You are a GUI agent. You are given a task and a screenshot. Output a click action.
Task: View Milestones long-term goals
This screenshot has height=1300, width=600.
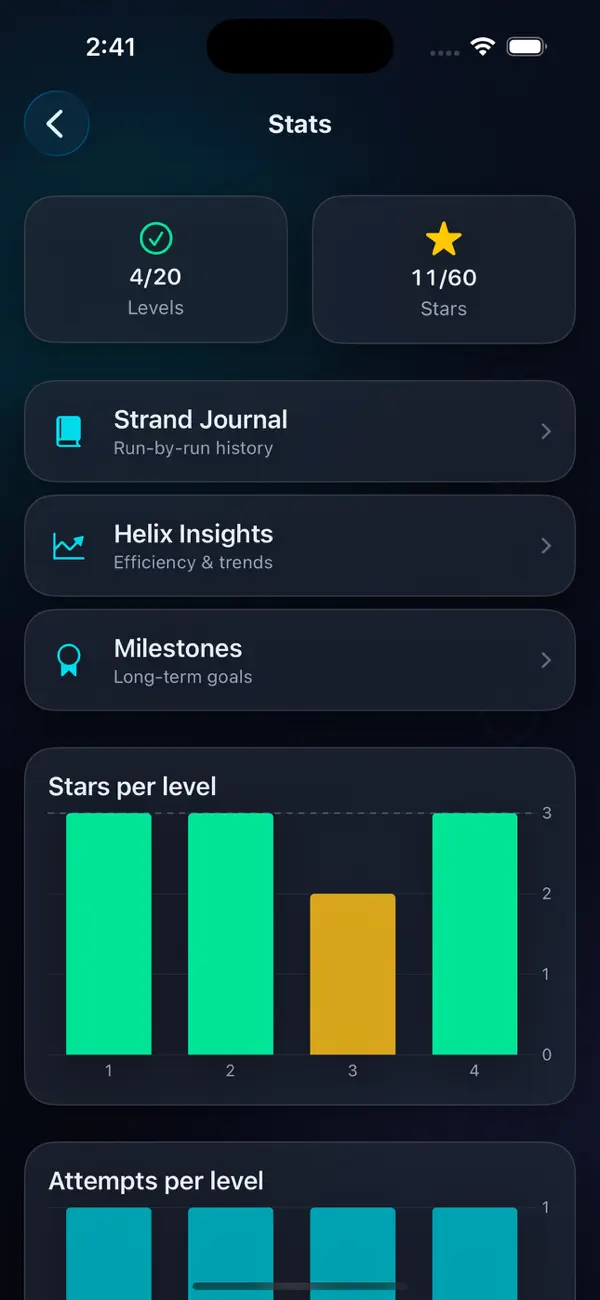[300, 660]
